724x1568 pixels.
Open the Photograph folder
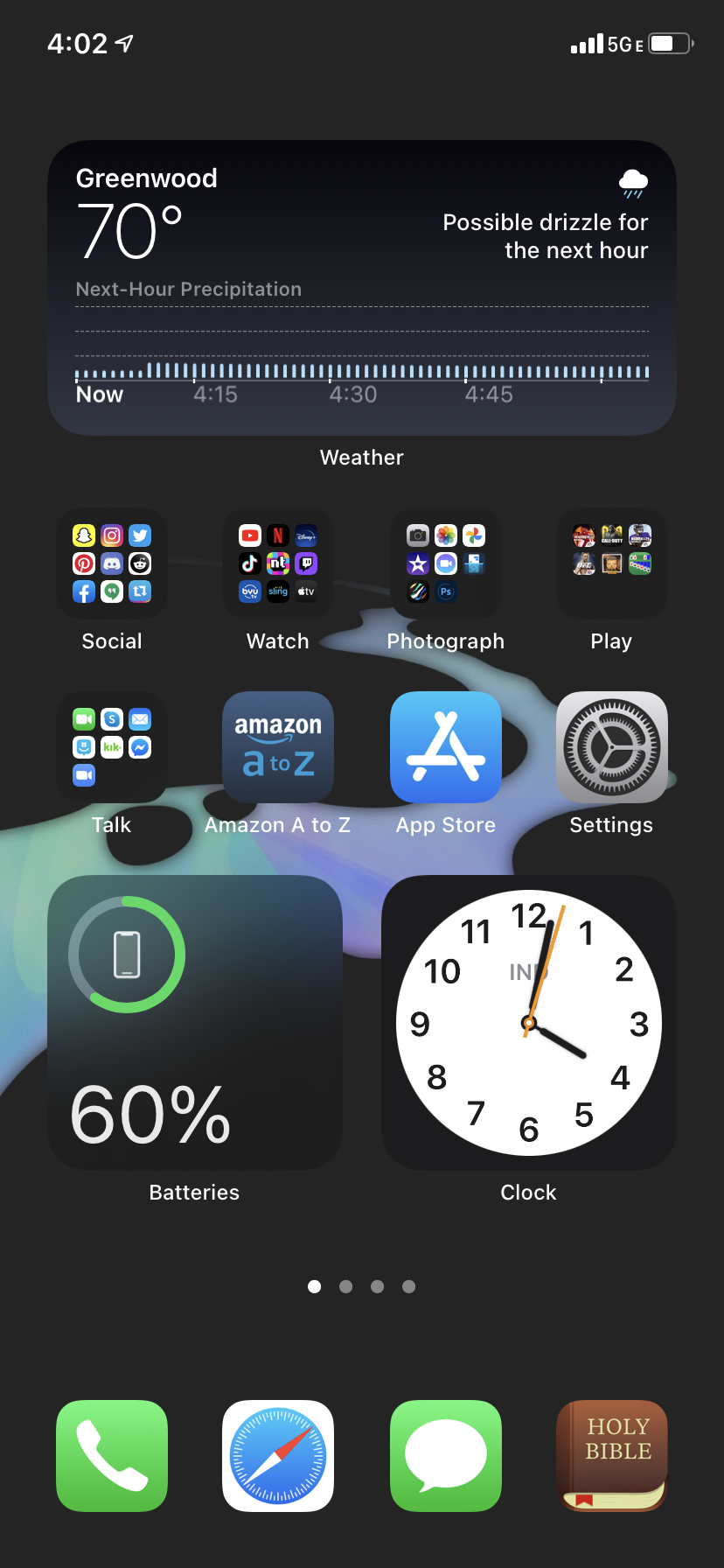pos(446,563)
